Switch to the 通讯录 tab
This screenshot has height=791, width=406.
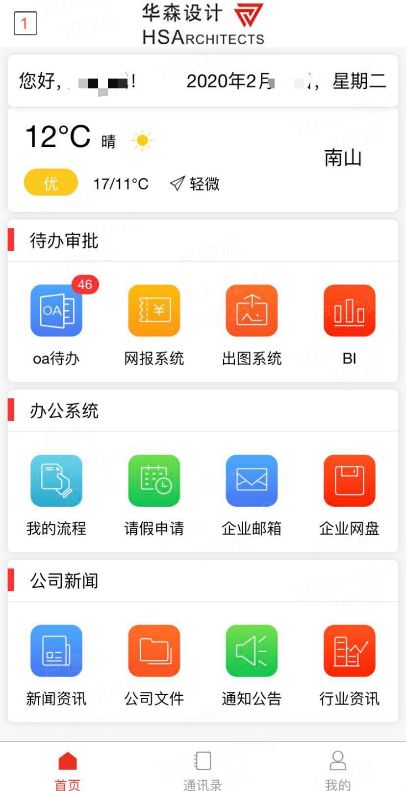click(203, 771)
